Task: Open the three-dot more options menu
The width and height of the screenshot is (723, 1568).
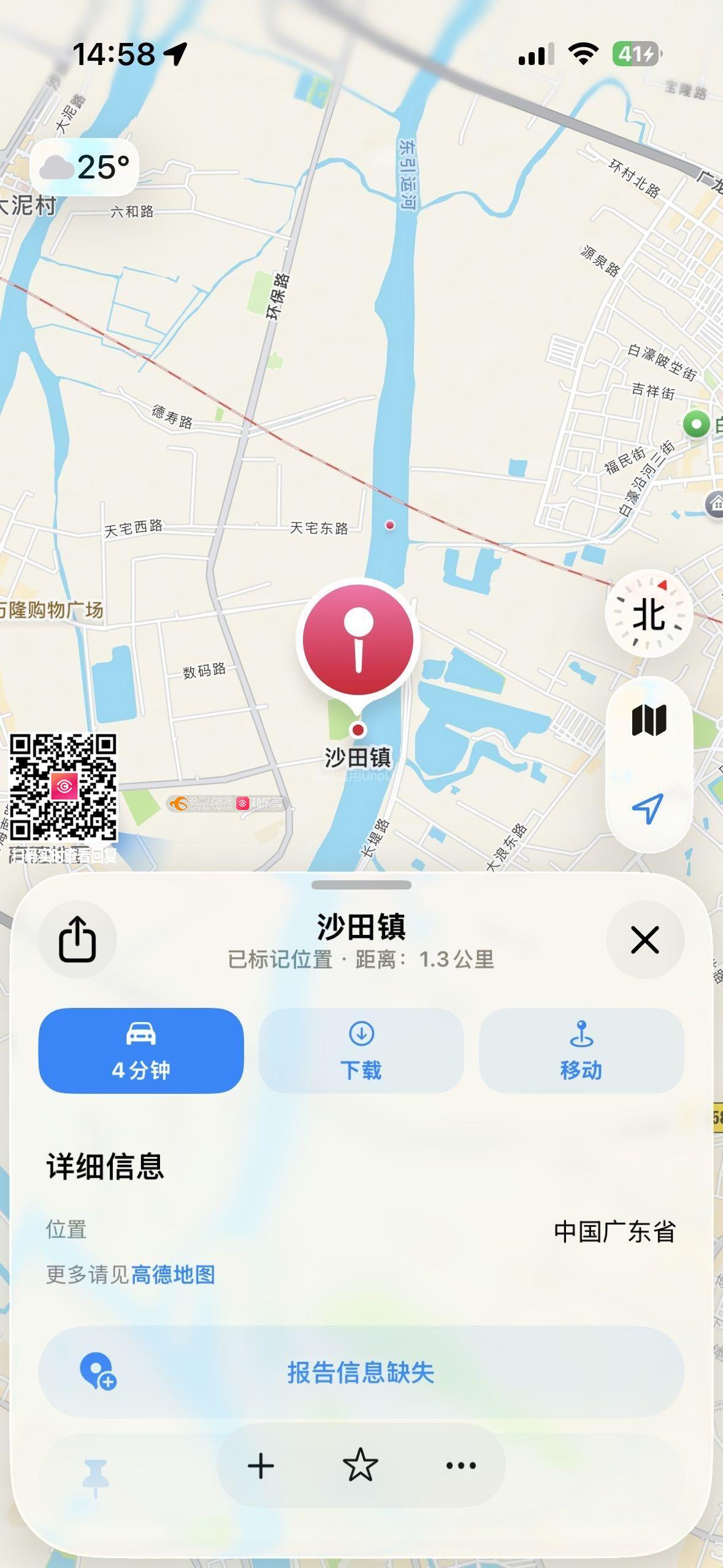Action: pos(461,1466)
